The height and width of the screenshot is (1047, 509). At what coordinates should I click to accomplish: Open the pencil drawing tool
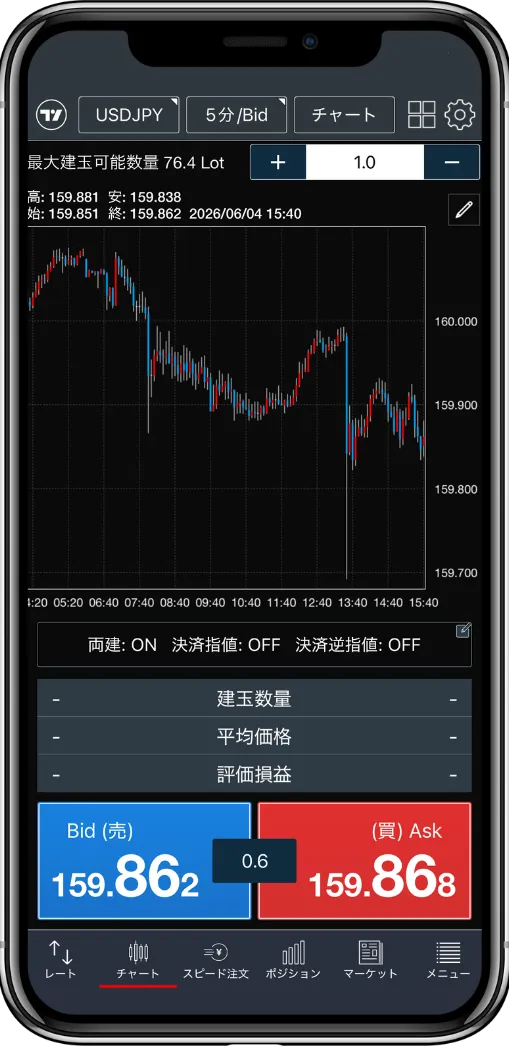(464, 210)
